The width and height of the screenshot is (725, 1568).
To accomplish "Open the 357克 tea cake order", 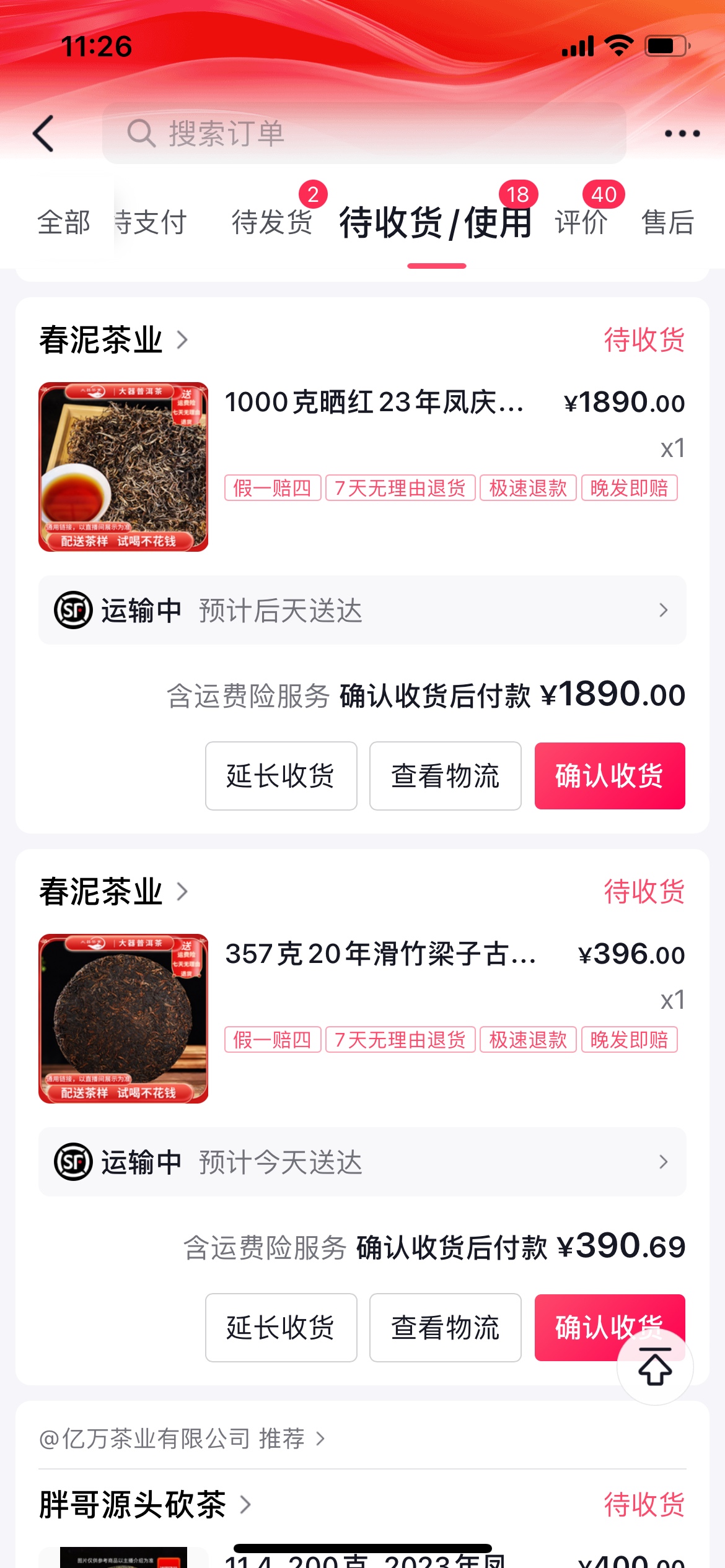I will [x=380, y=954].
